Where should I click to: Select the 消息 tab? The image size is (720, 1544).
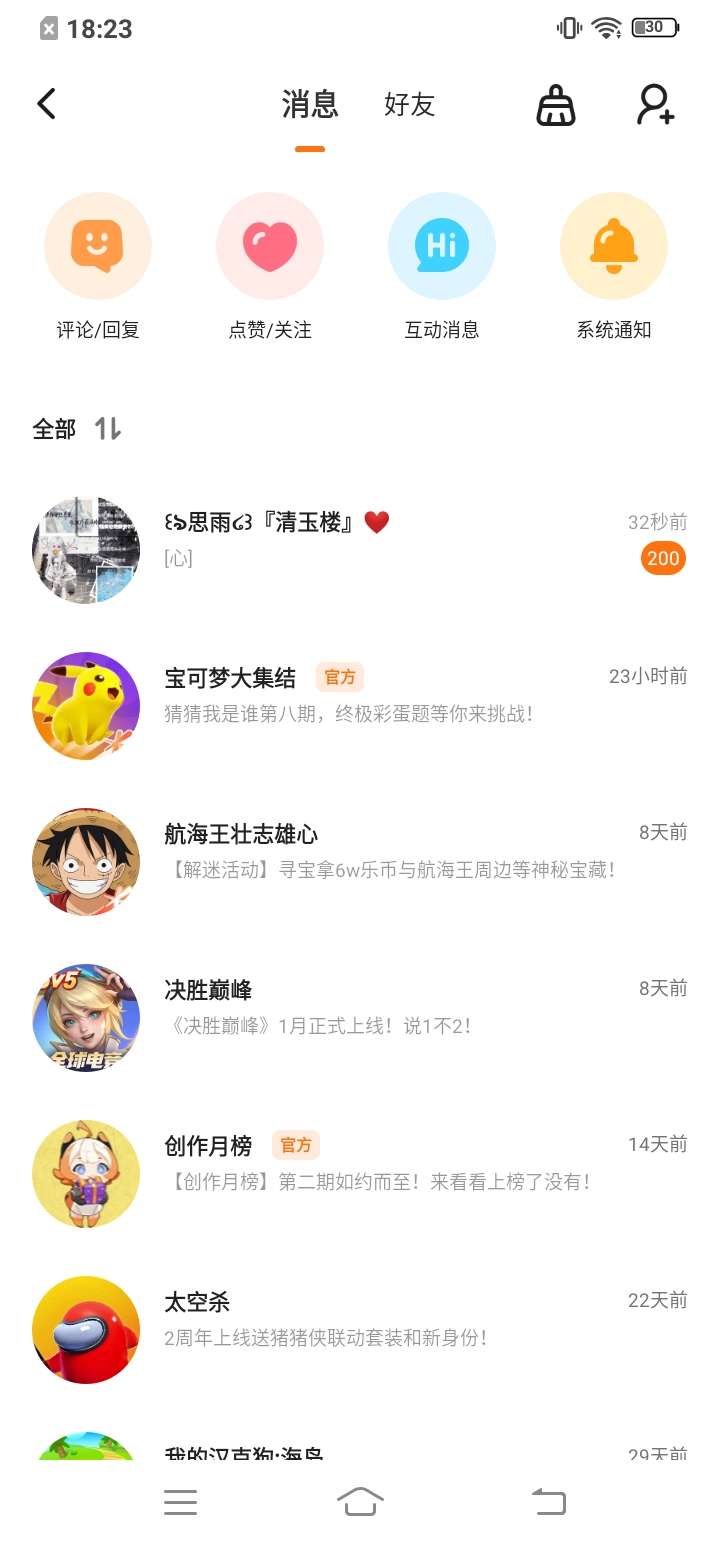tap(310, 105)
